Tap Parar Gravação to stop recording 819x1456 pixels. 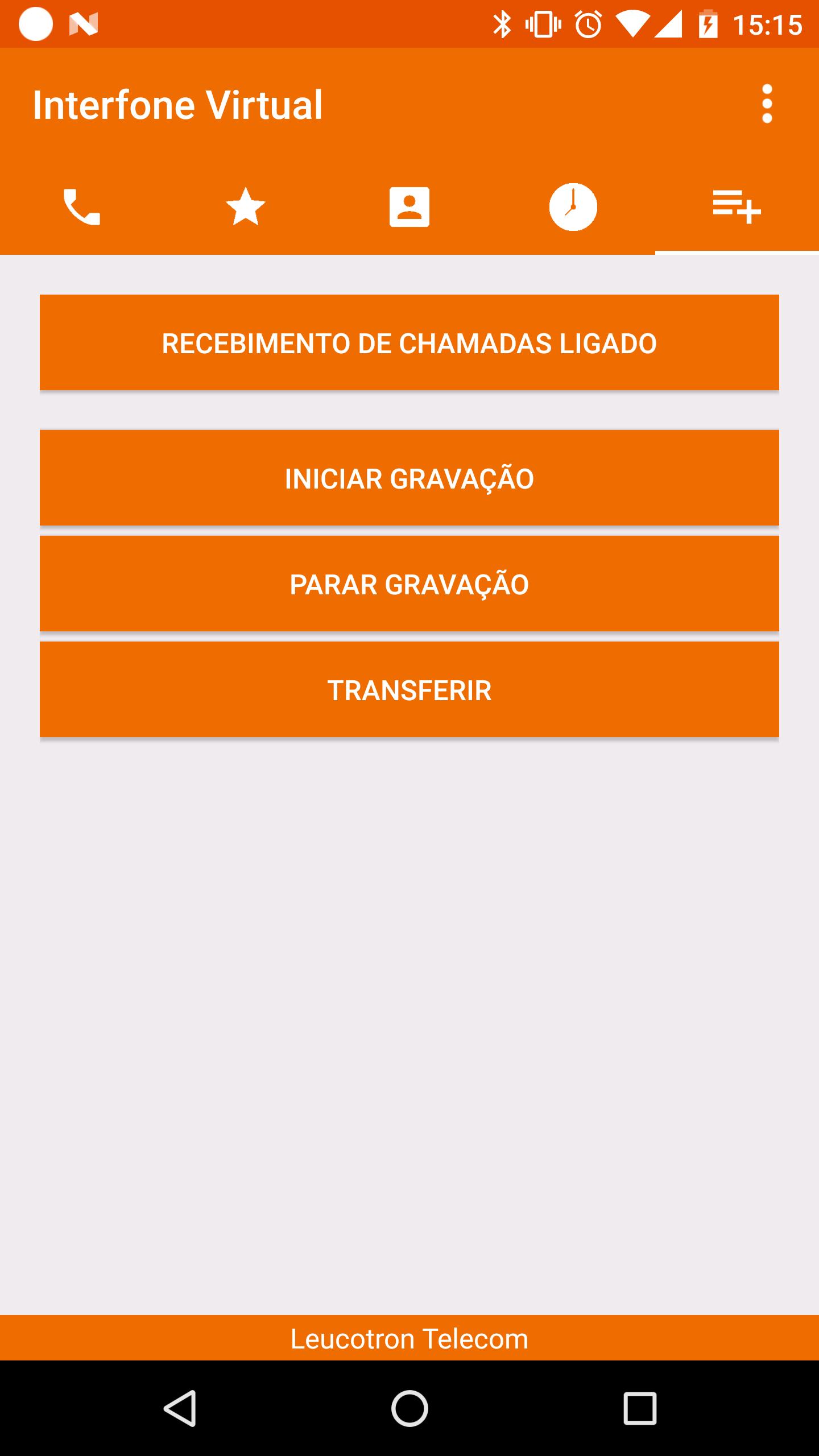pyautogui.click(x=409, y=584)
